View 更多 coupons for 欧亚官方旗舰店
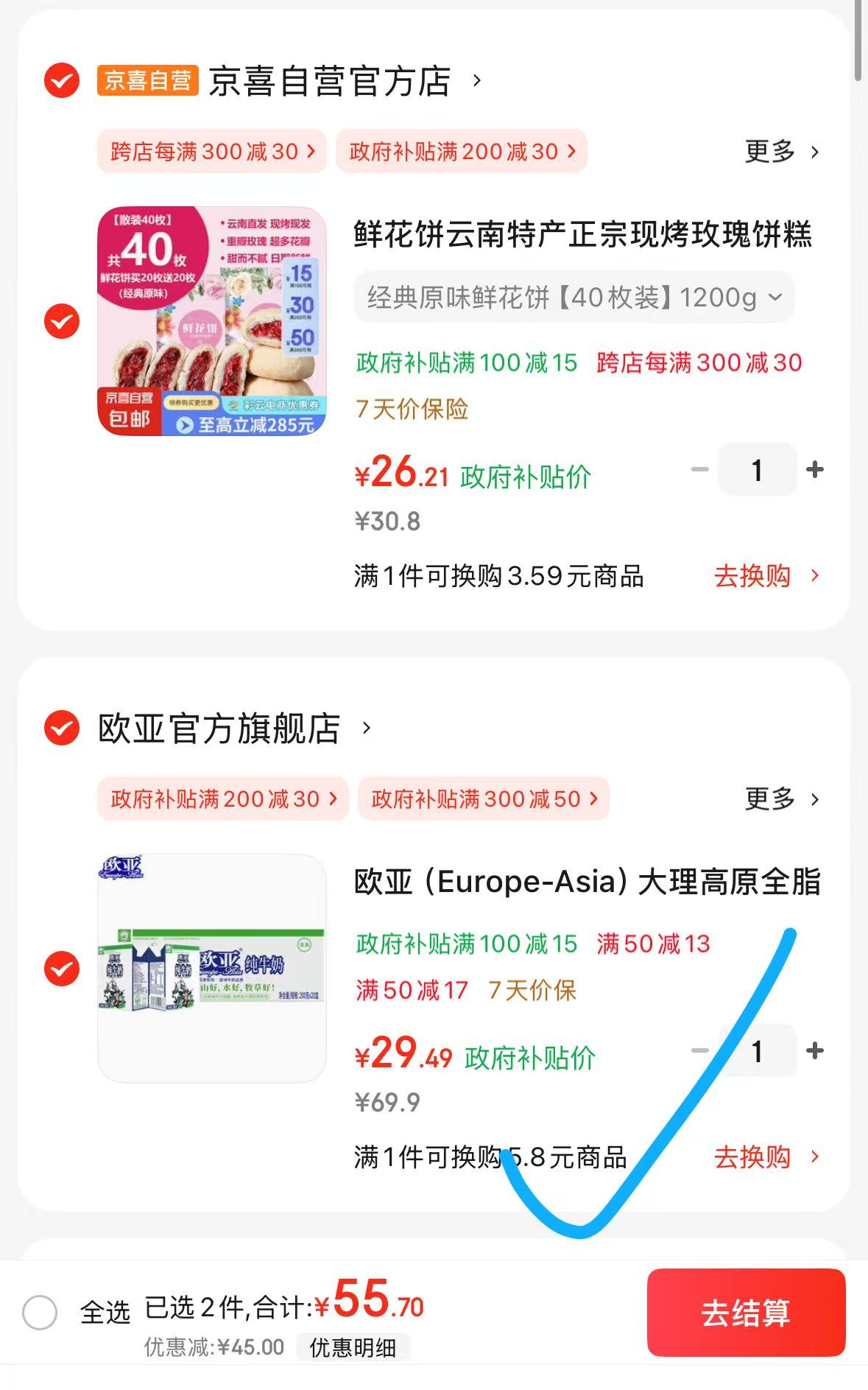Screen dimensions: 868x1390 click(x=782, y=799)
